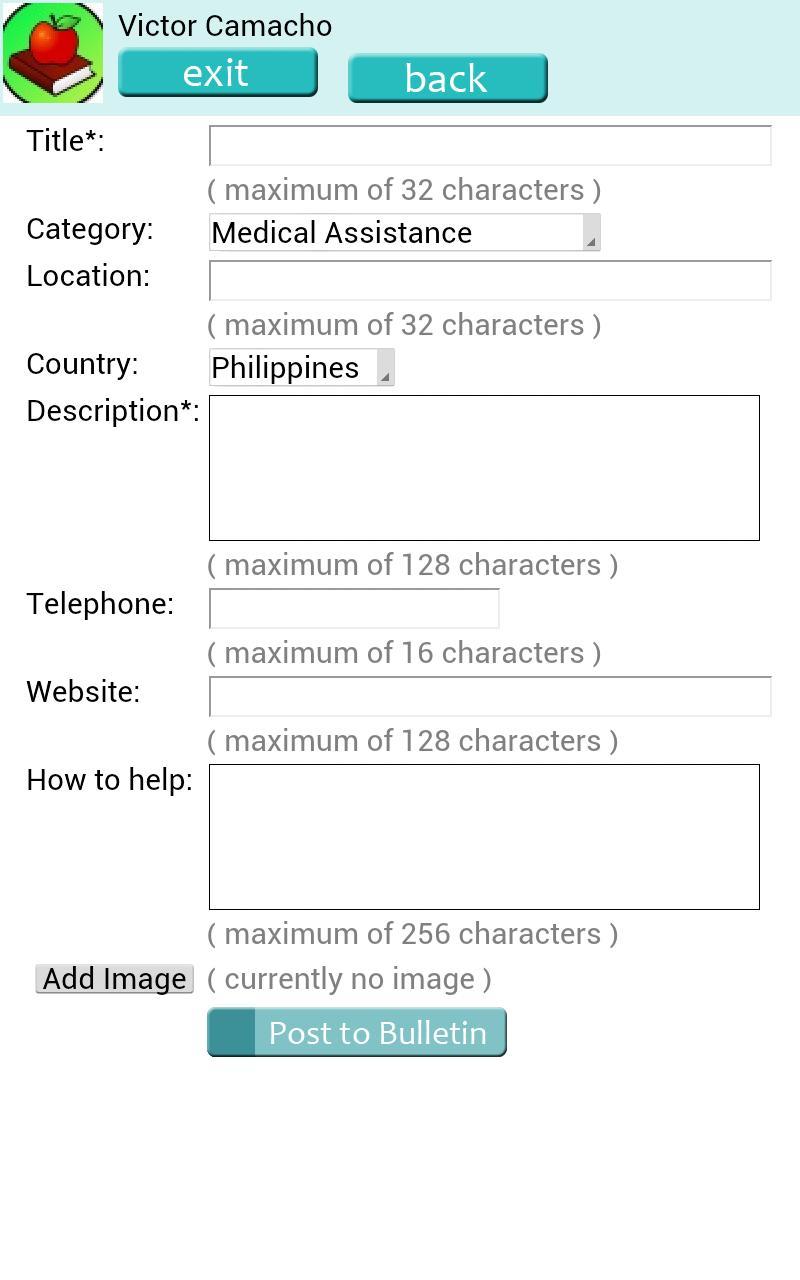Focus the Website input field
The height and width of the screenshot is (1280, 800).
pyautogui.click(x=489, y=696)
